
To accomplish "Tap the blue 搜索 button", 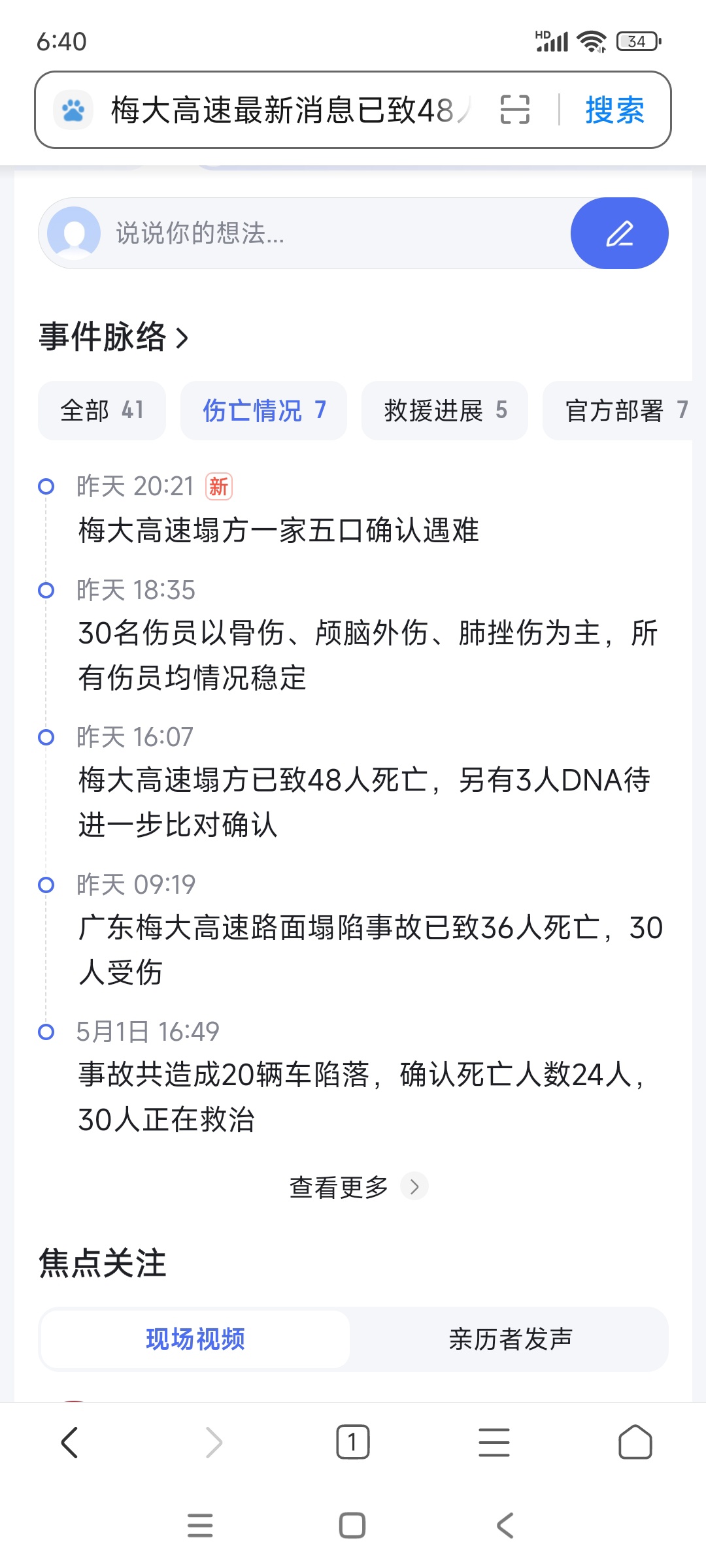I will [x=614, y=110].
